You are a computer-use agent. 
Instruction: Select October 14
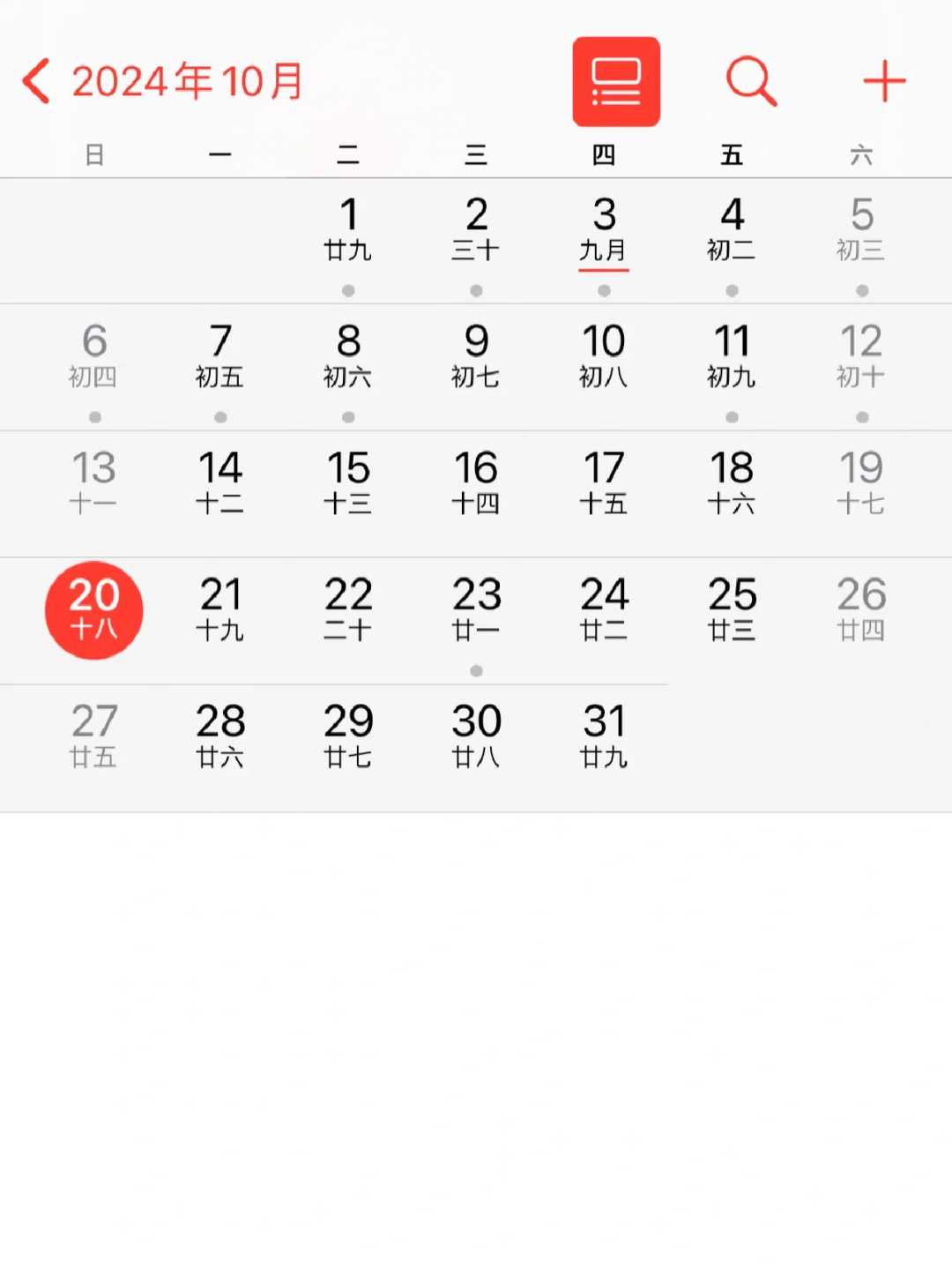[x=220, y=484]
